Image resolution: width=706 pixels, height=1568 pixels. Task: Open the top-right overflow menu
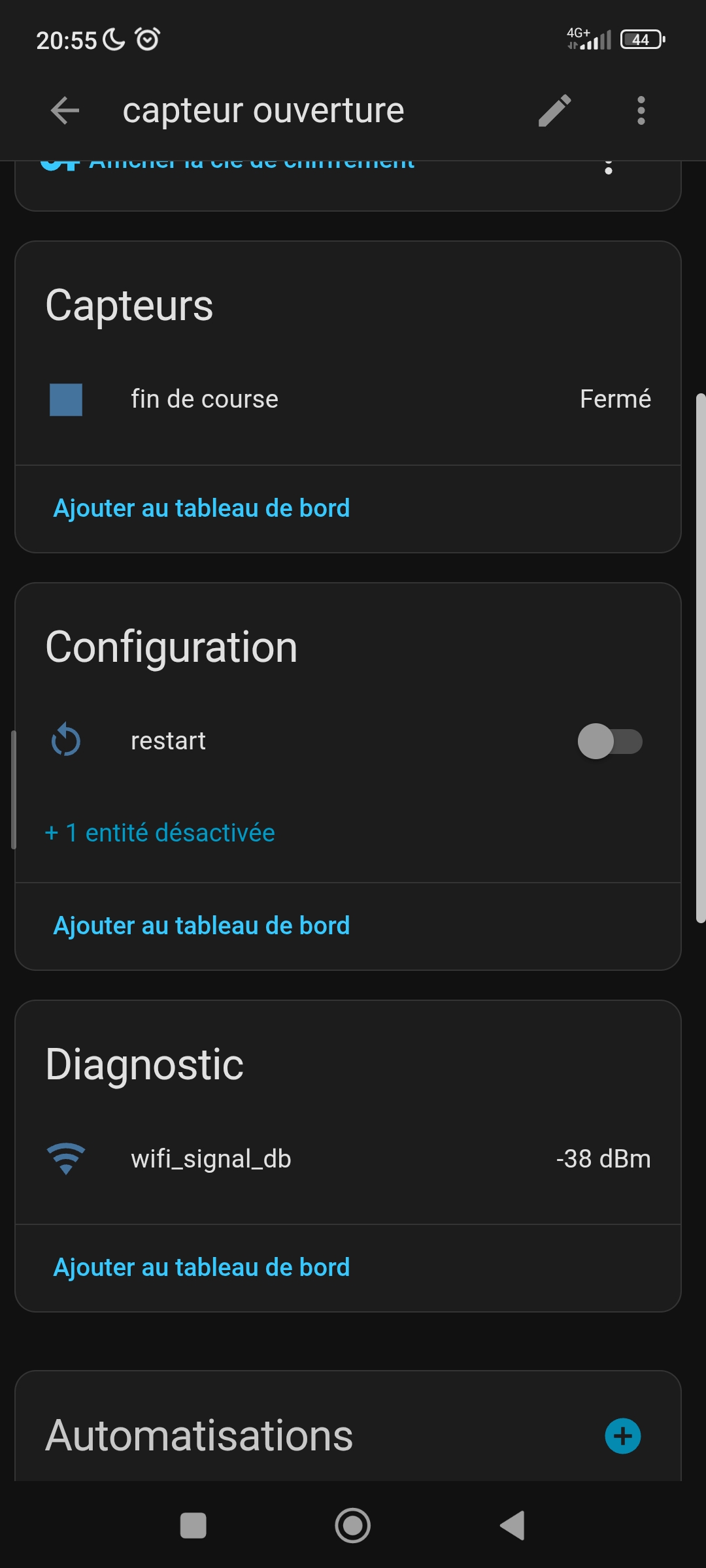pos(641,110)
